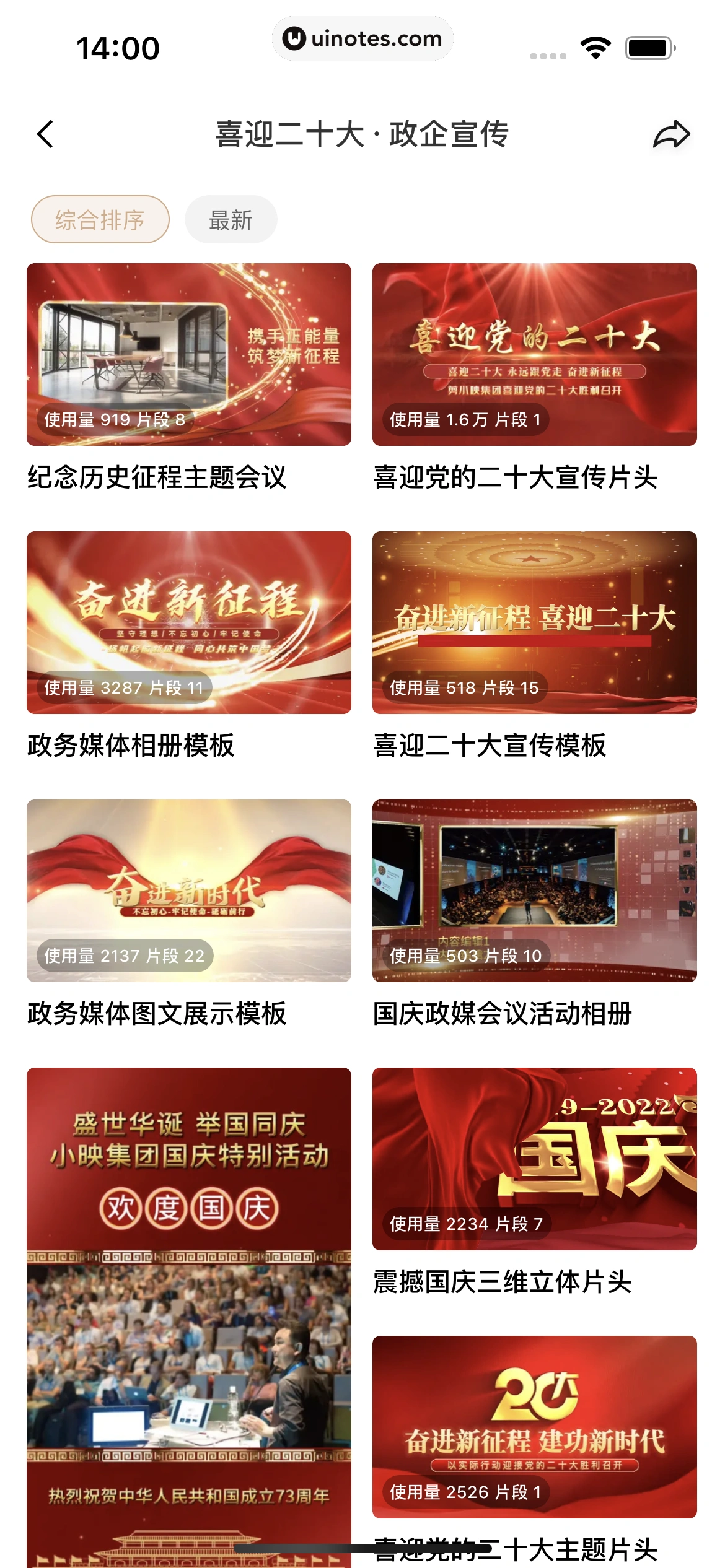Open 震撼国庆三维立体片头 template
This screenshot has width=725, height=1568.
535,1158
